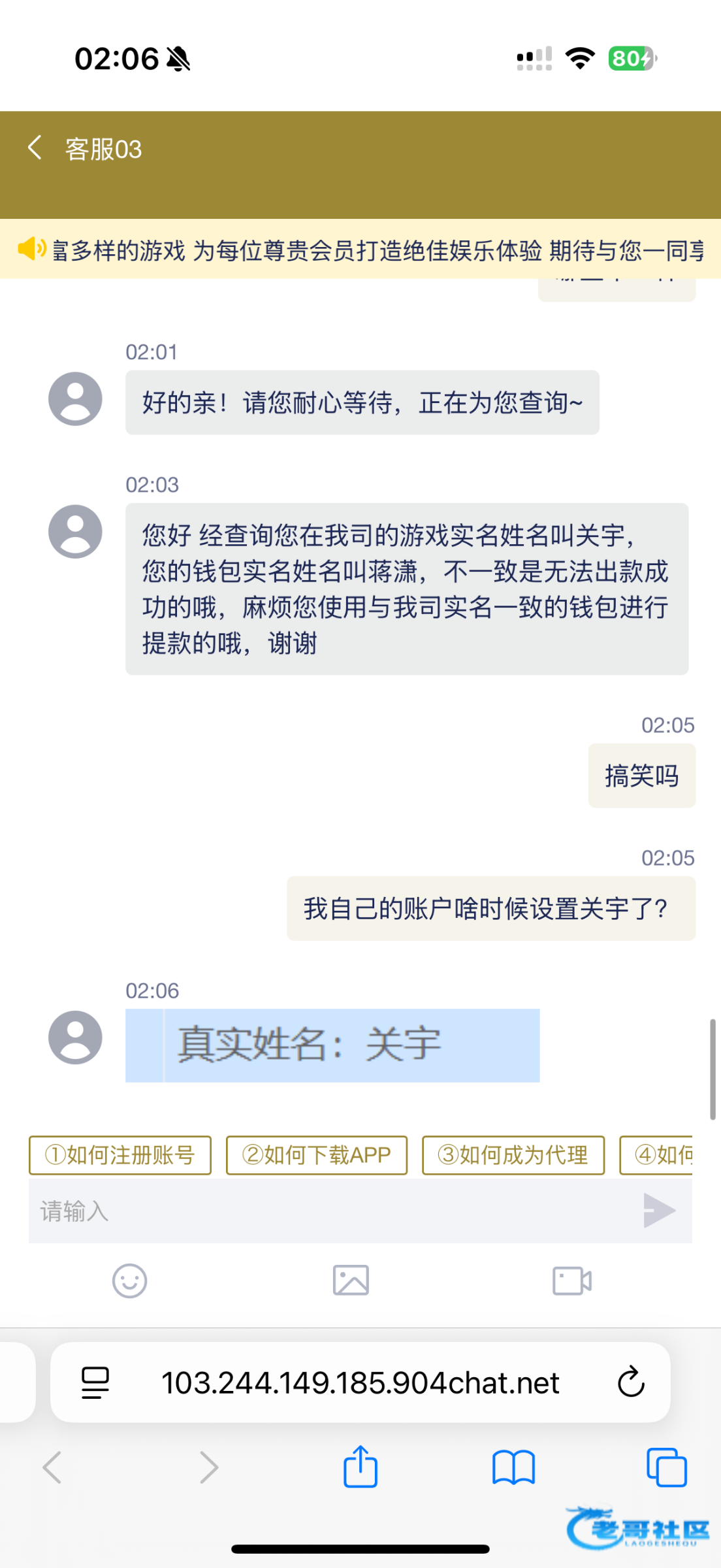Go back from the 客服03 chat
This screenshot has width=721, height=1568.
(35, 148)
